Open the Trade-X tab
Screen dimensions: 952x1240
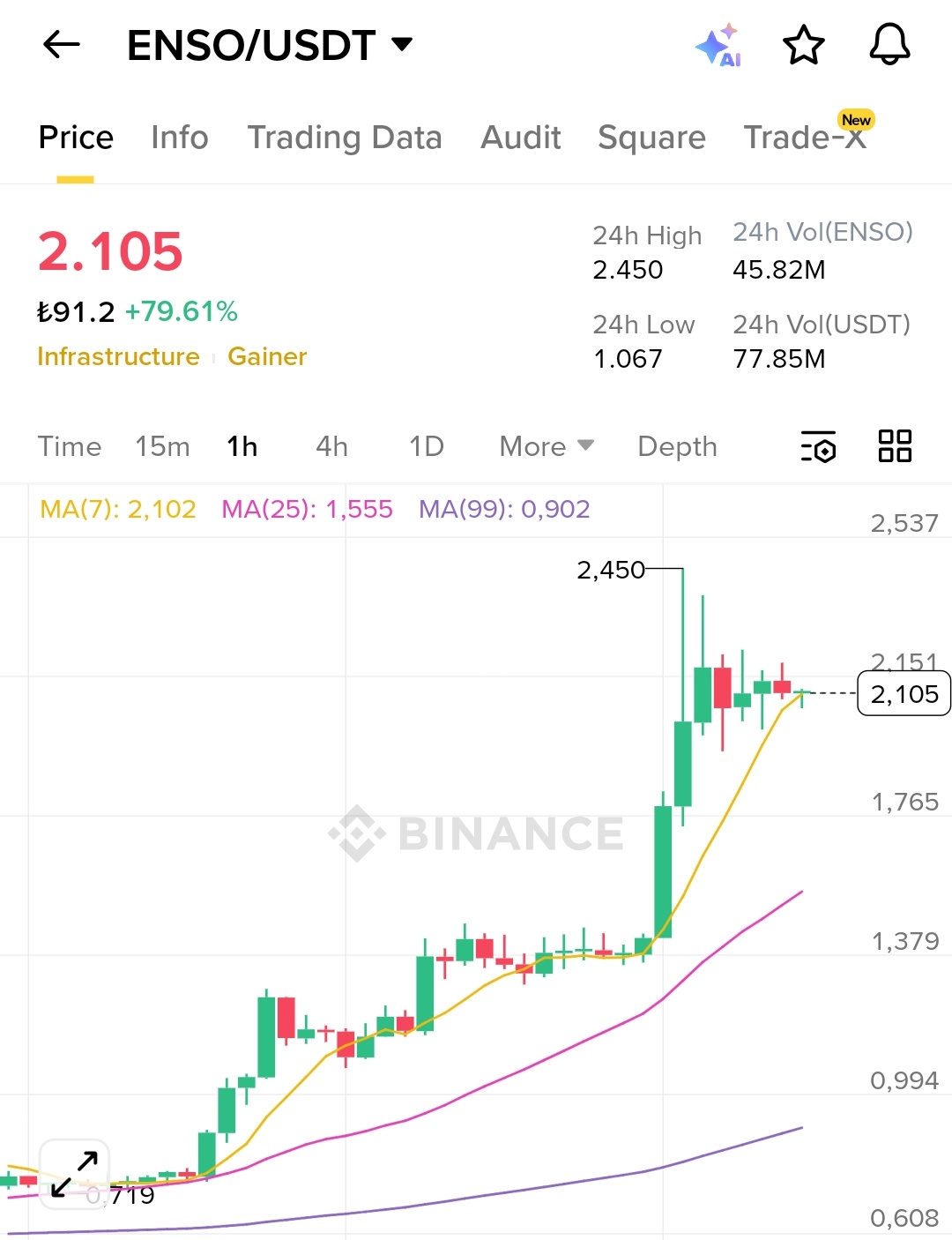pos(805,138)
